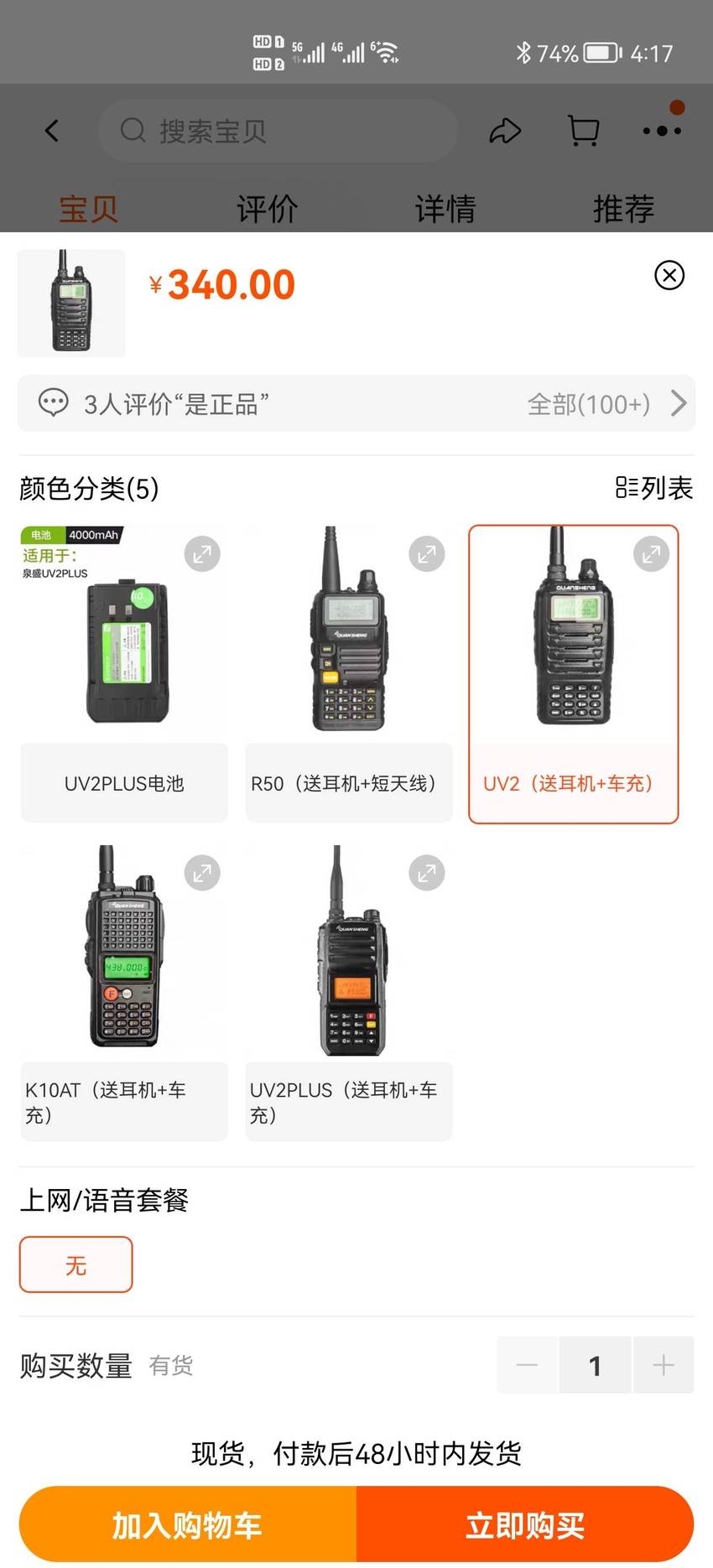Enlarge the R50 product image
The width and height of the screenshot is (713, 1568).
pyautogui.click(x=427, y=554)
